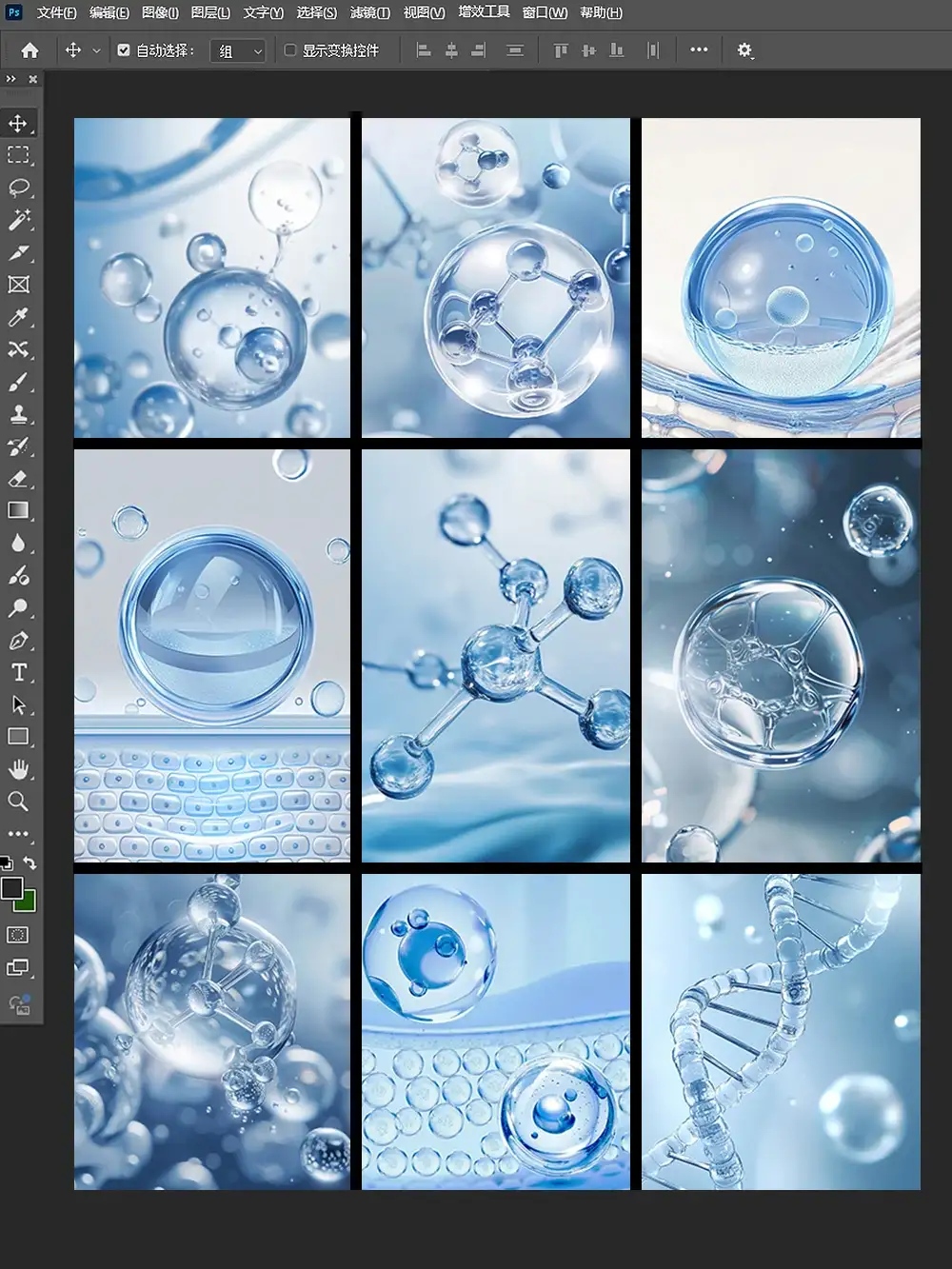Viewport: 952px width, 1269px height.
Task: Select the rectangular marquee tool
Action: coord(18,155)
